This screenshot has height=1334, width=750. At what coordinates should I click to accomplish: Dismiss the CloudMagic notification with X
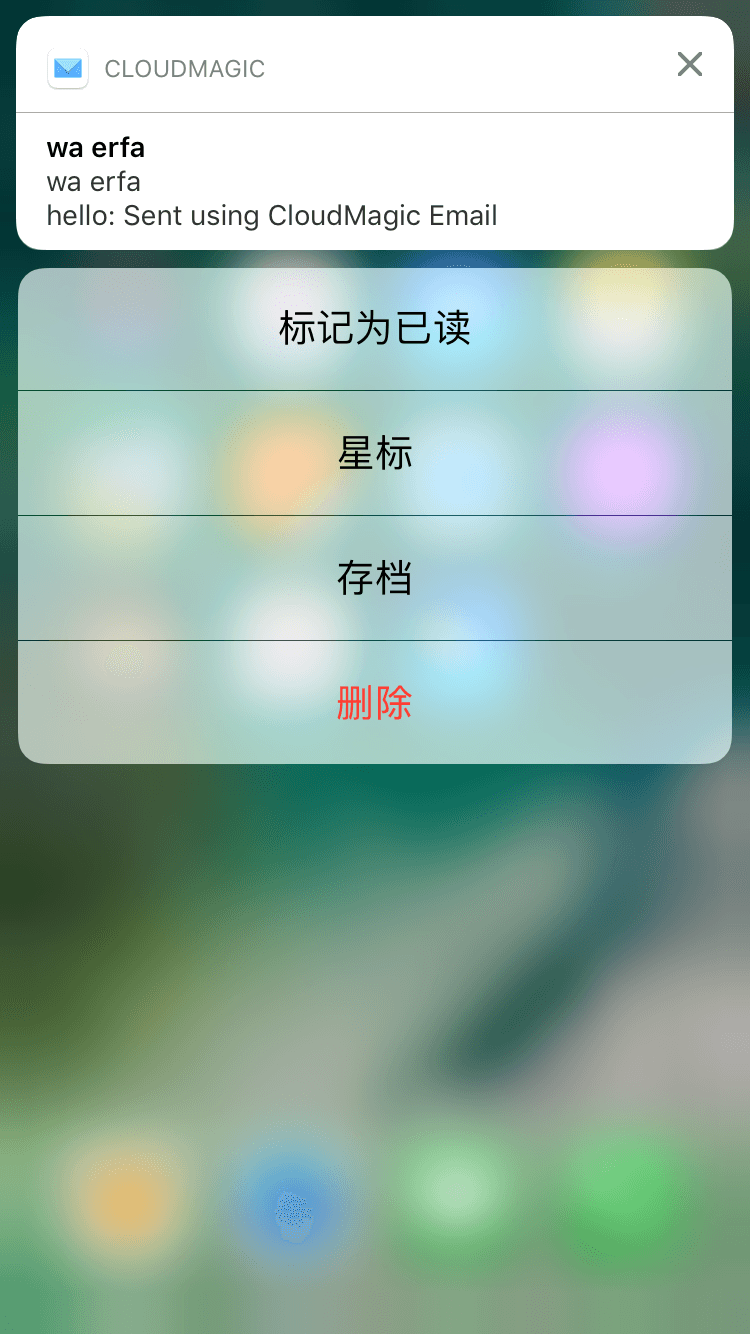690,65
